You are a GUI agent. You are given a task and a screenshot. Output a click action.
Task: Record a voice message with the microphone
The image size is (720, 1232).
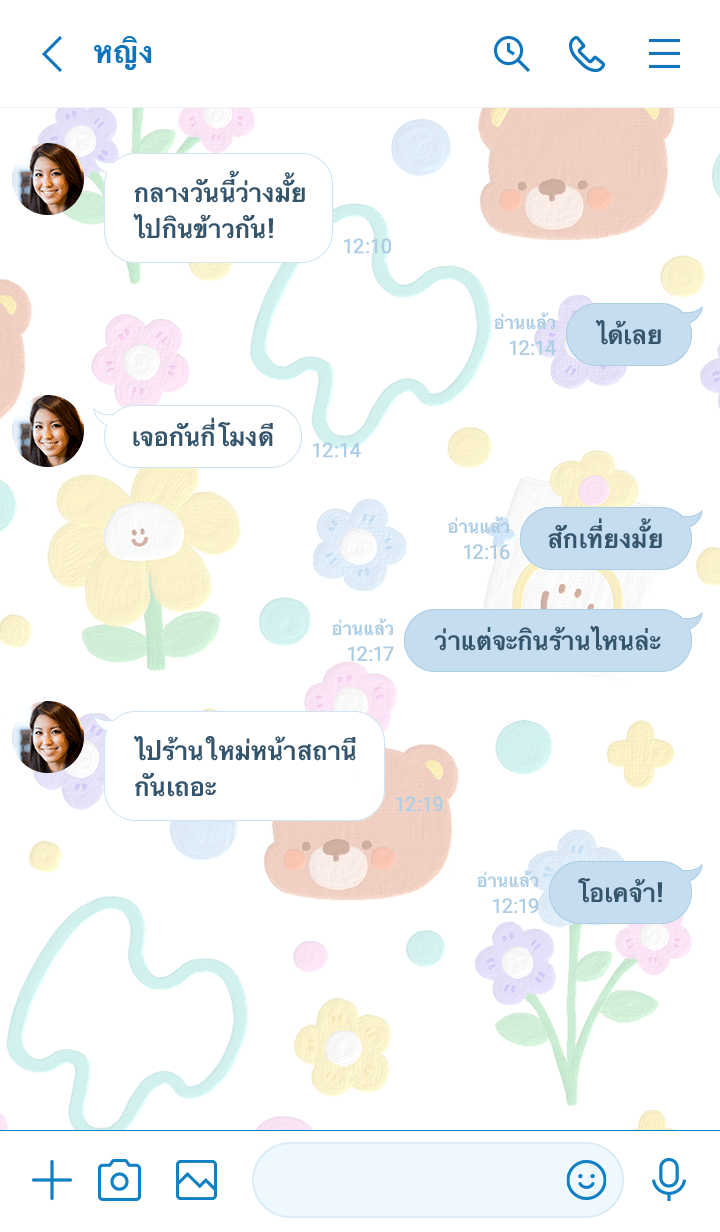[x=668, y=1181]
